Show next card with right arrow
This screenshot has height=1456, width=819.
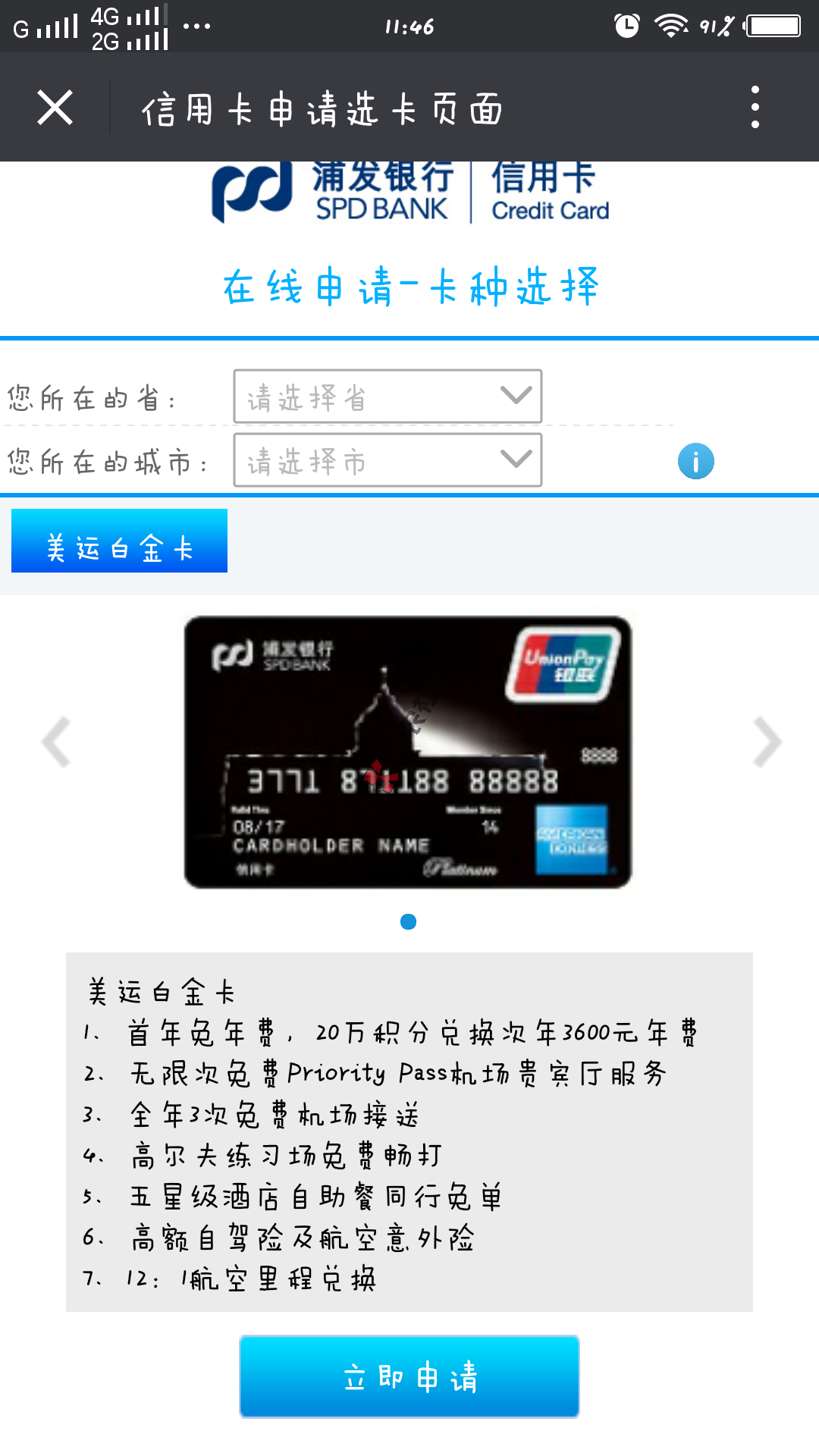[767, 742]
